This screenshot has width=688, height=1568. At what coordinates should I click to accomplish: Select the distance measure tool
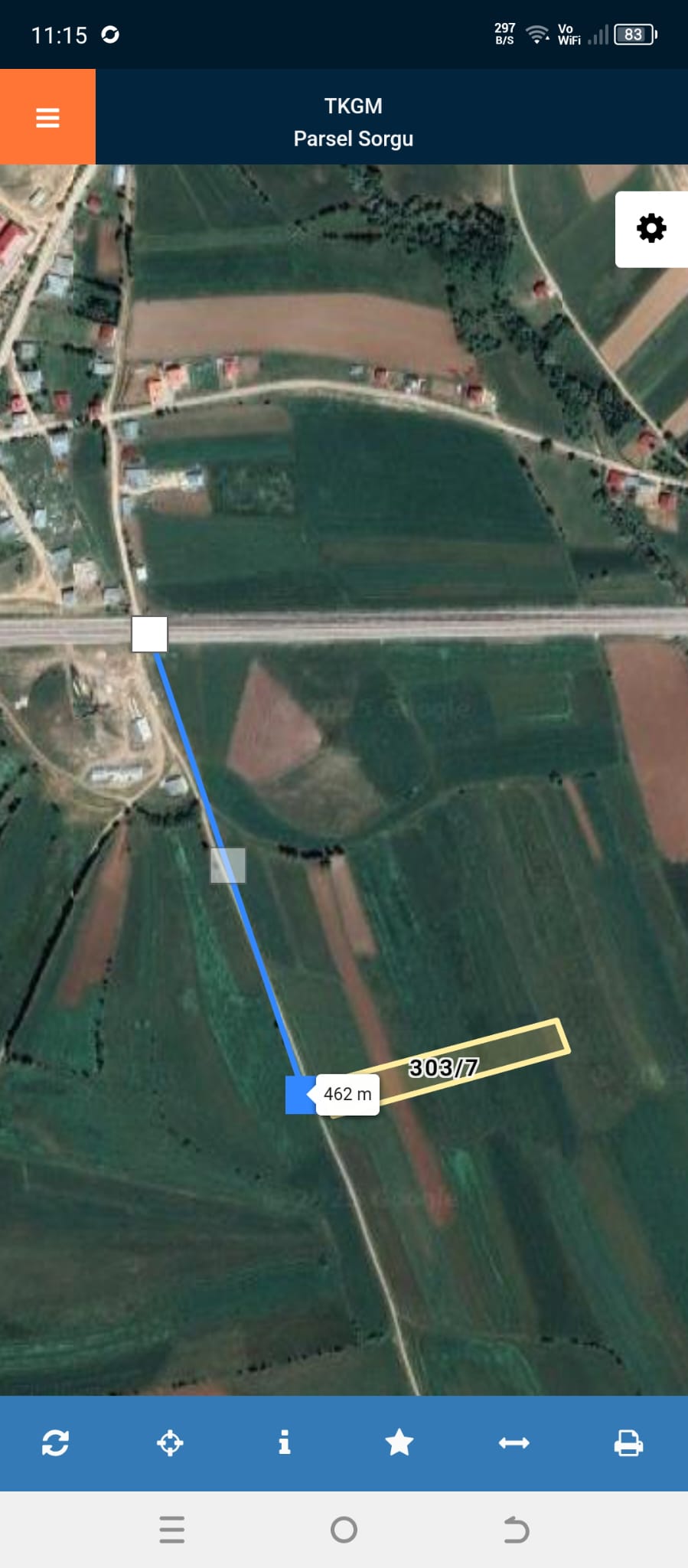pos(514,1443)
